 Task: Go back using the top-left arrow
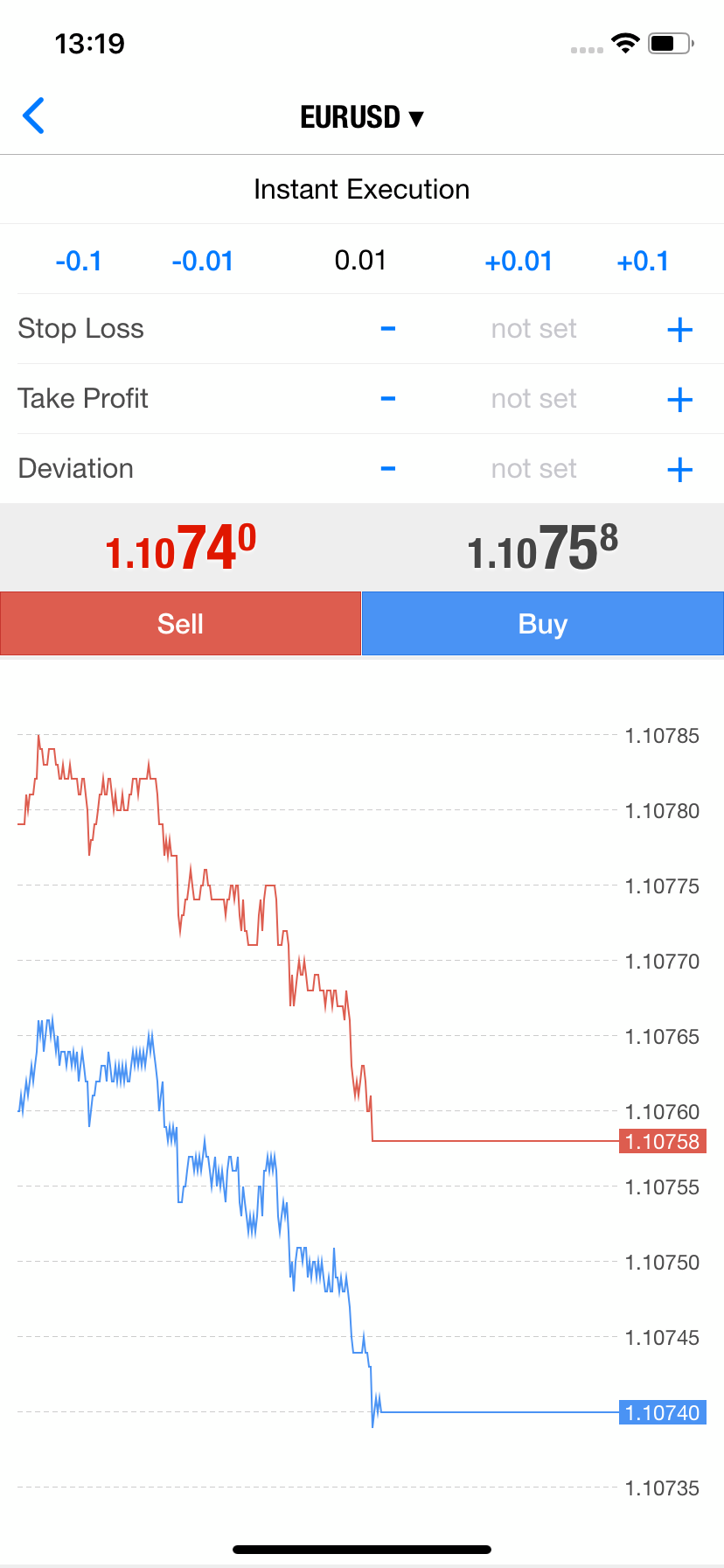[x=34, y=116]
